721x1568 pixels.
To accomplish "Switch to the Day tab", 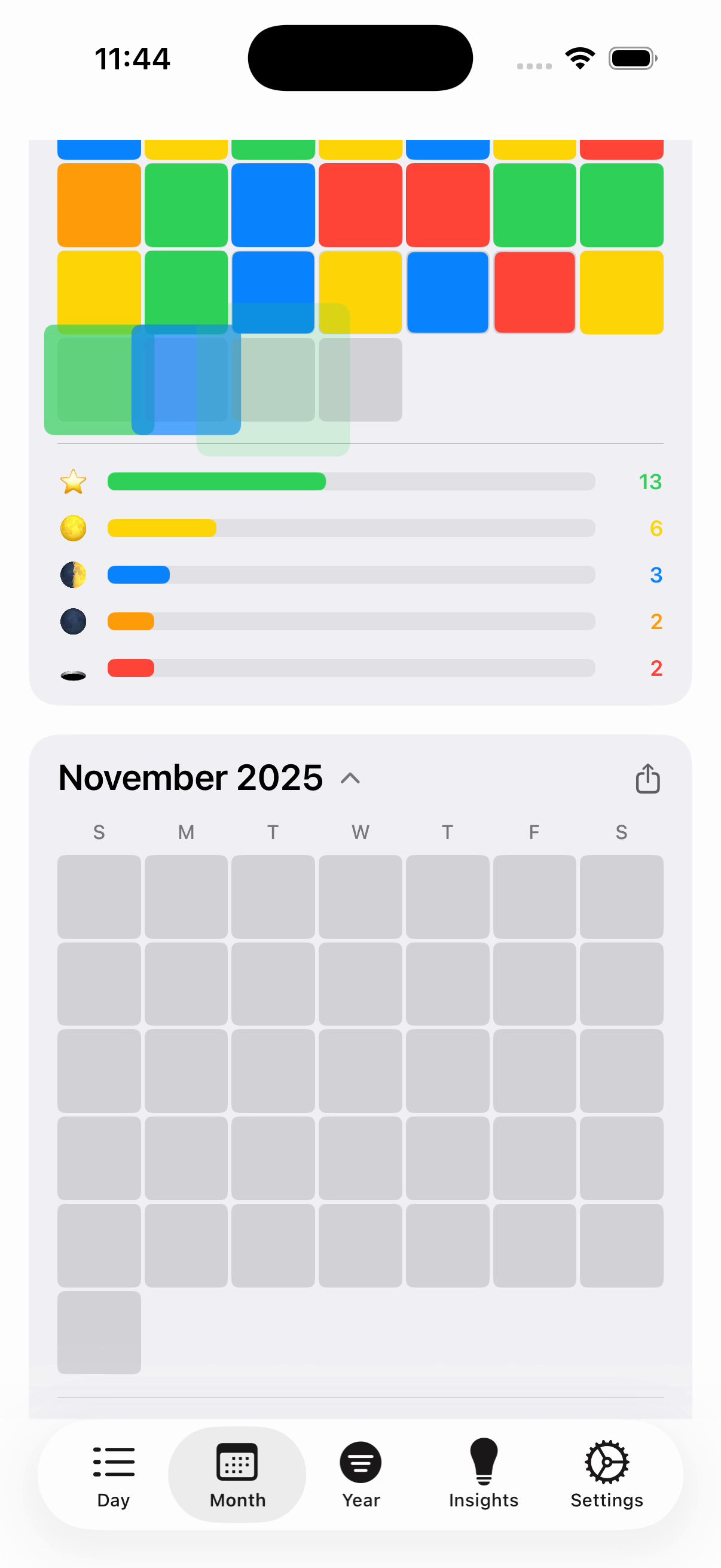I will [113, 1474].
